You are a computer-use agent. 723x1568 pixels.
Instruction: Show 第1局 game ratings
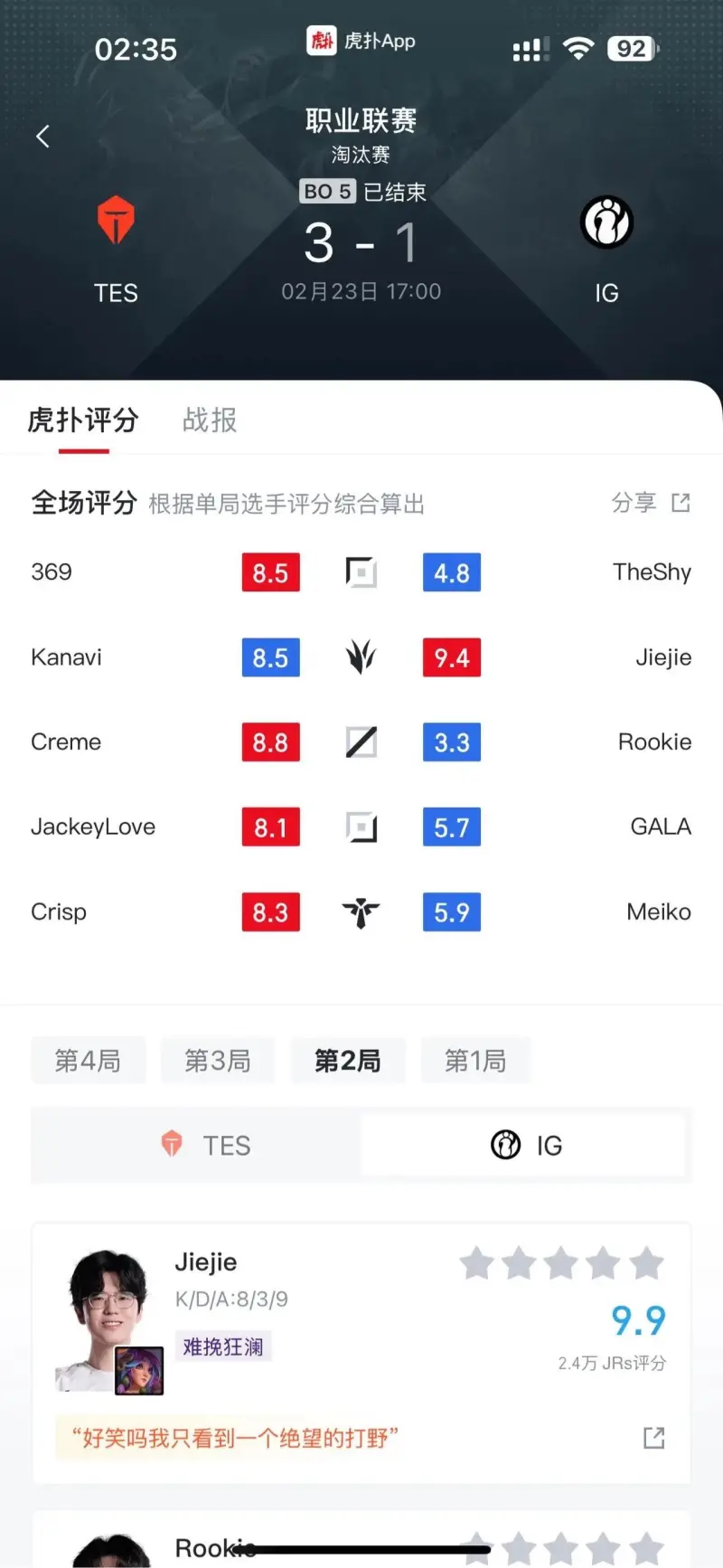pos(475,1060)
